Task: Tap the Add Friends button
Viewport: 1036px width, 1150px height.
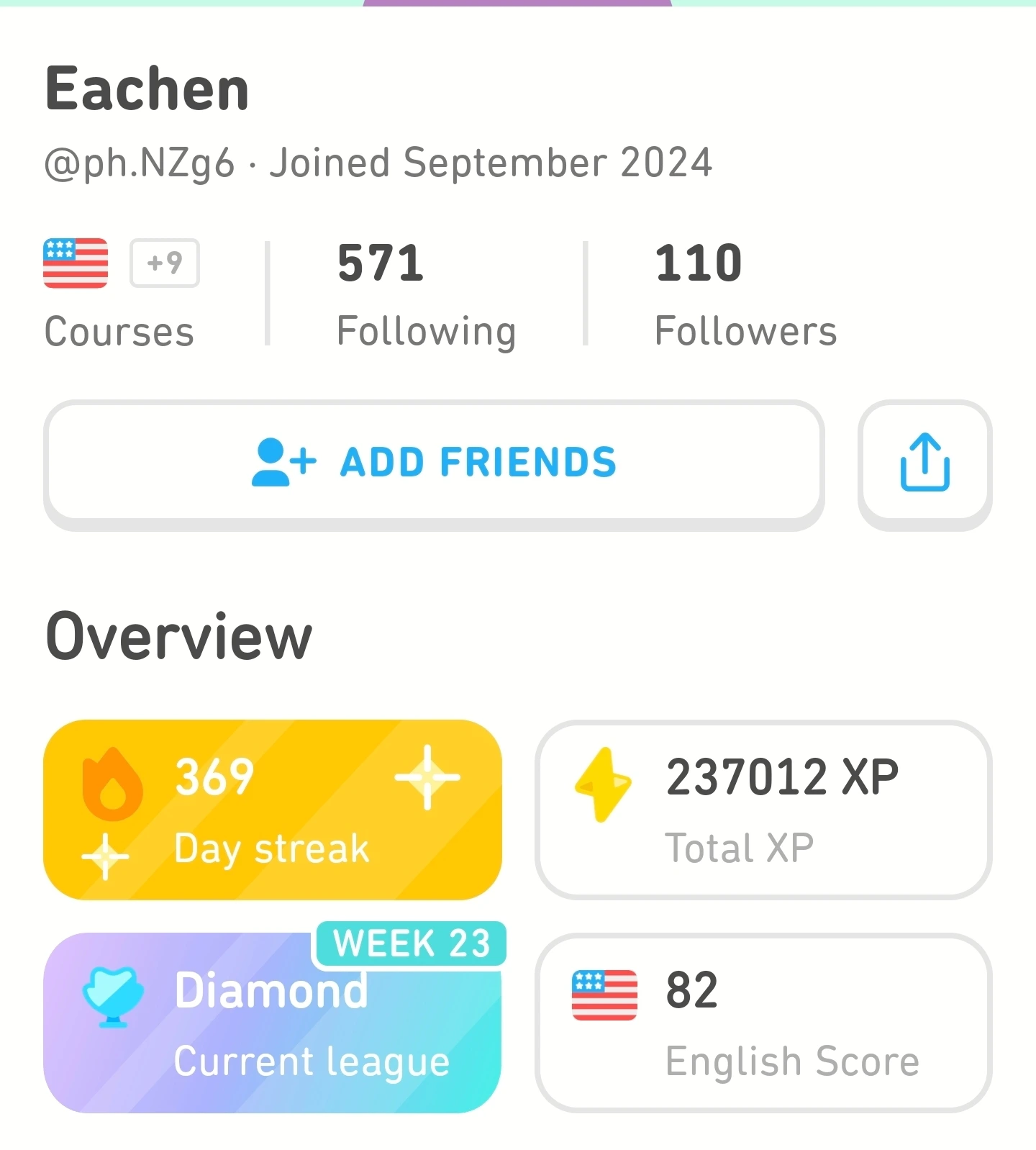Action: pos(434,463)
